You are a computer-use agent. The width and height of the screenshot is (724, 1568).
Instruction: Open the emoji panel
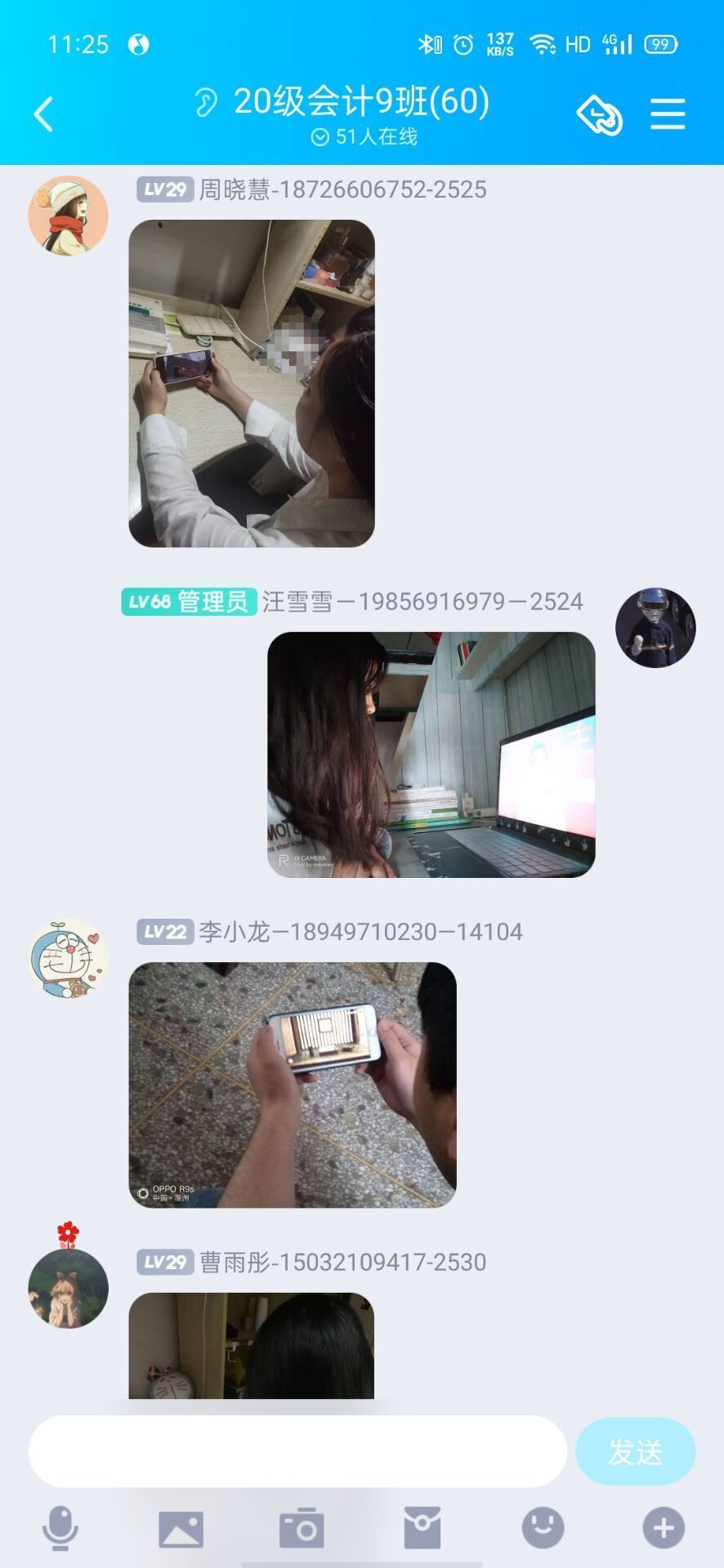tap(543, 1527)
